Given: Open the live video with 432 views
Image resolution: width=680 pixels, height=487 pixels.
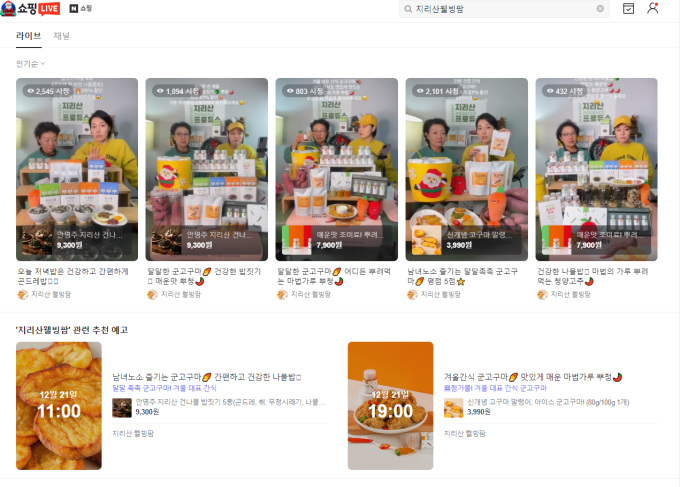Looking at the screenshot, I should (x=596, y=168).
